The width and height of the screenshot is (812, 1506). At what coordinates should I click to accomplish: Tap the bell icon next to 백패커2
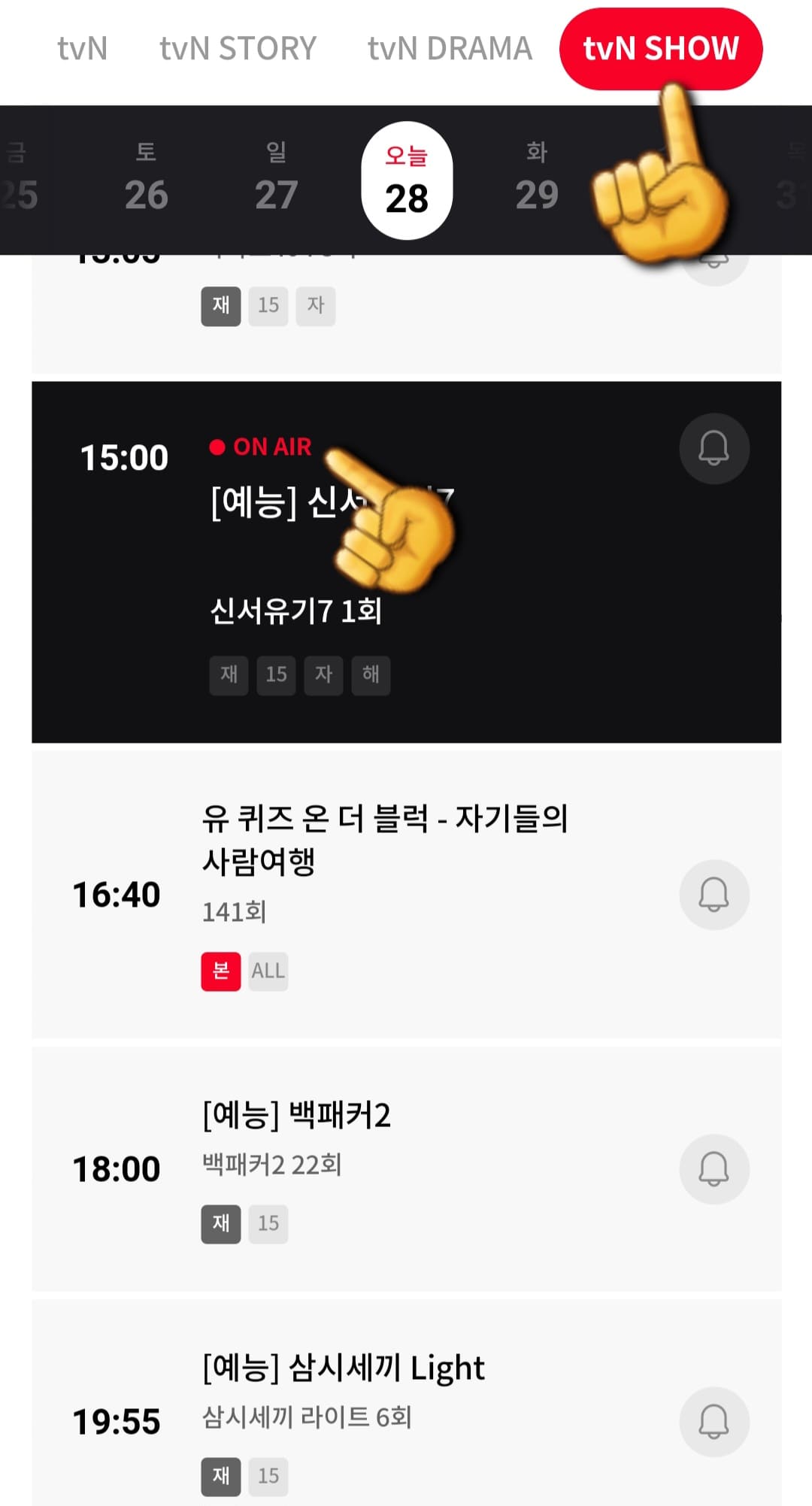tap(713, 1167)
